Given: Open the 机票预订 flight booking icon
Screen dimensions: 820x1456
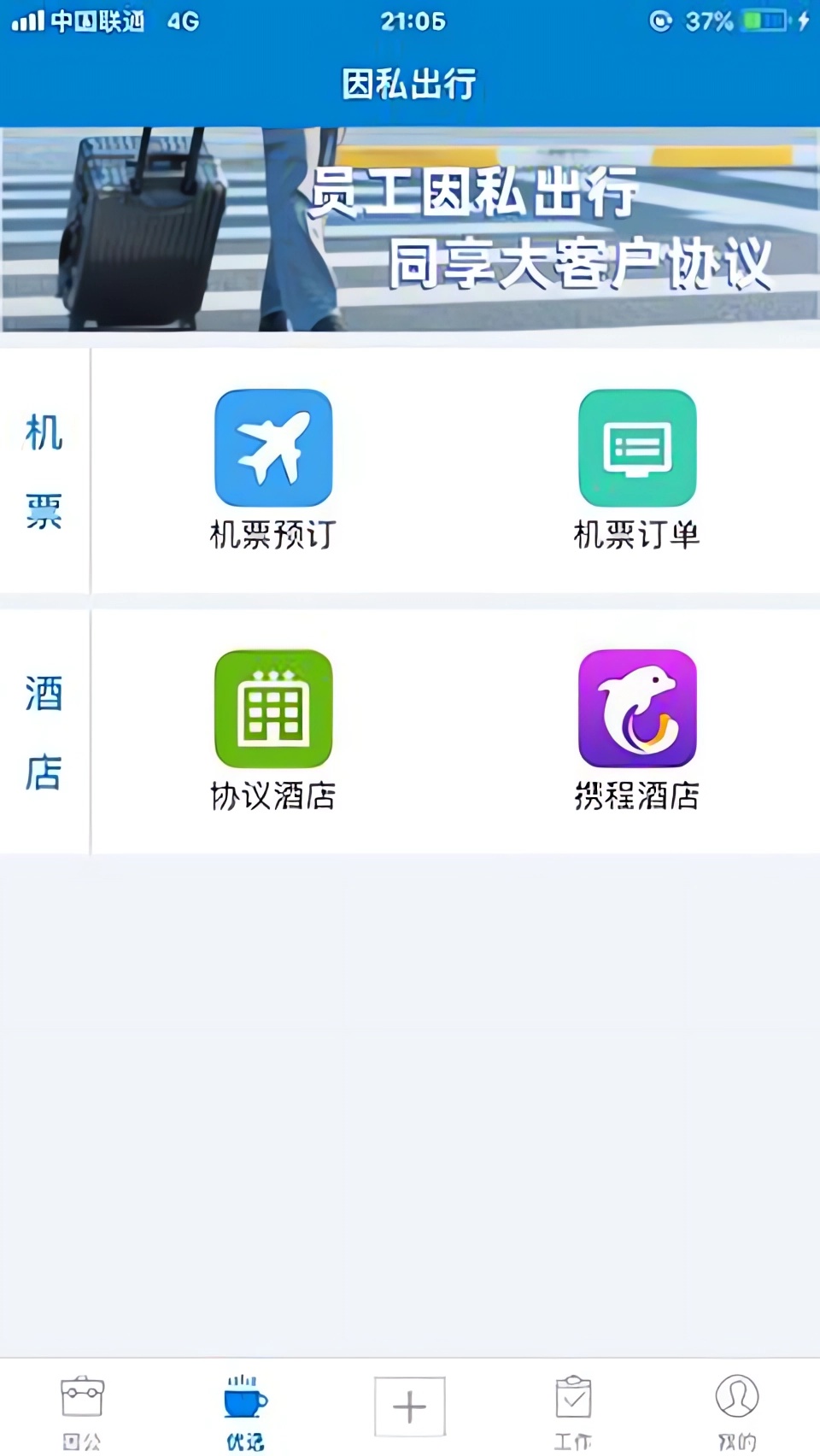Looking at the screenshot, I should (x=273, y=447).
